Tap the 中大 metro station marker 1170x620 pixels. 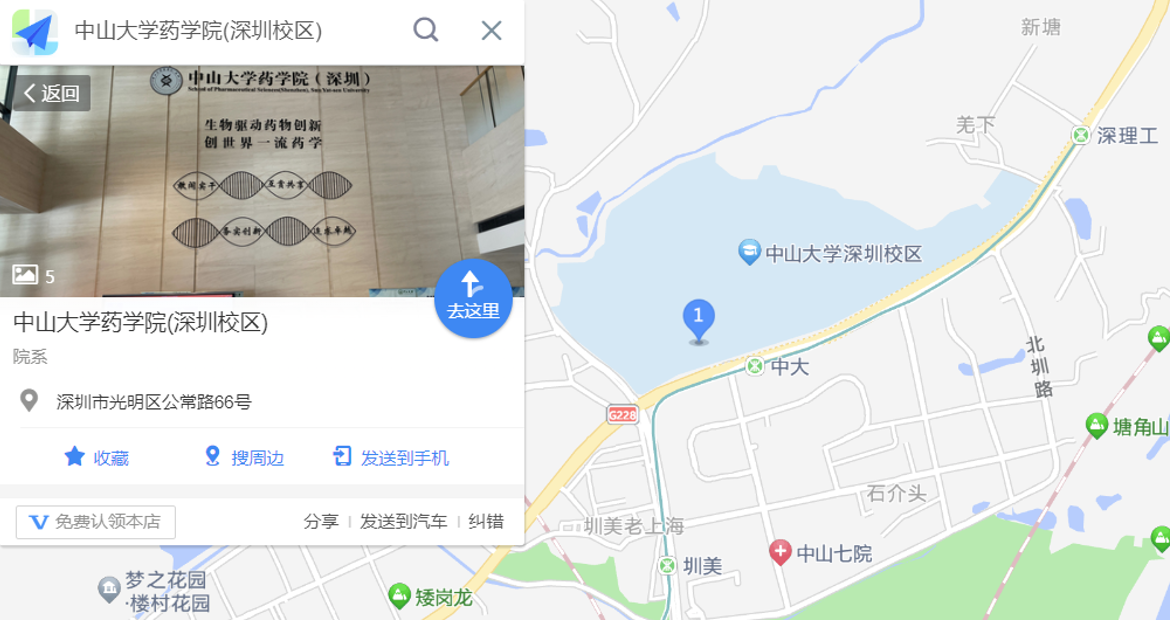coord(755,366)
